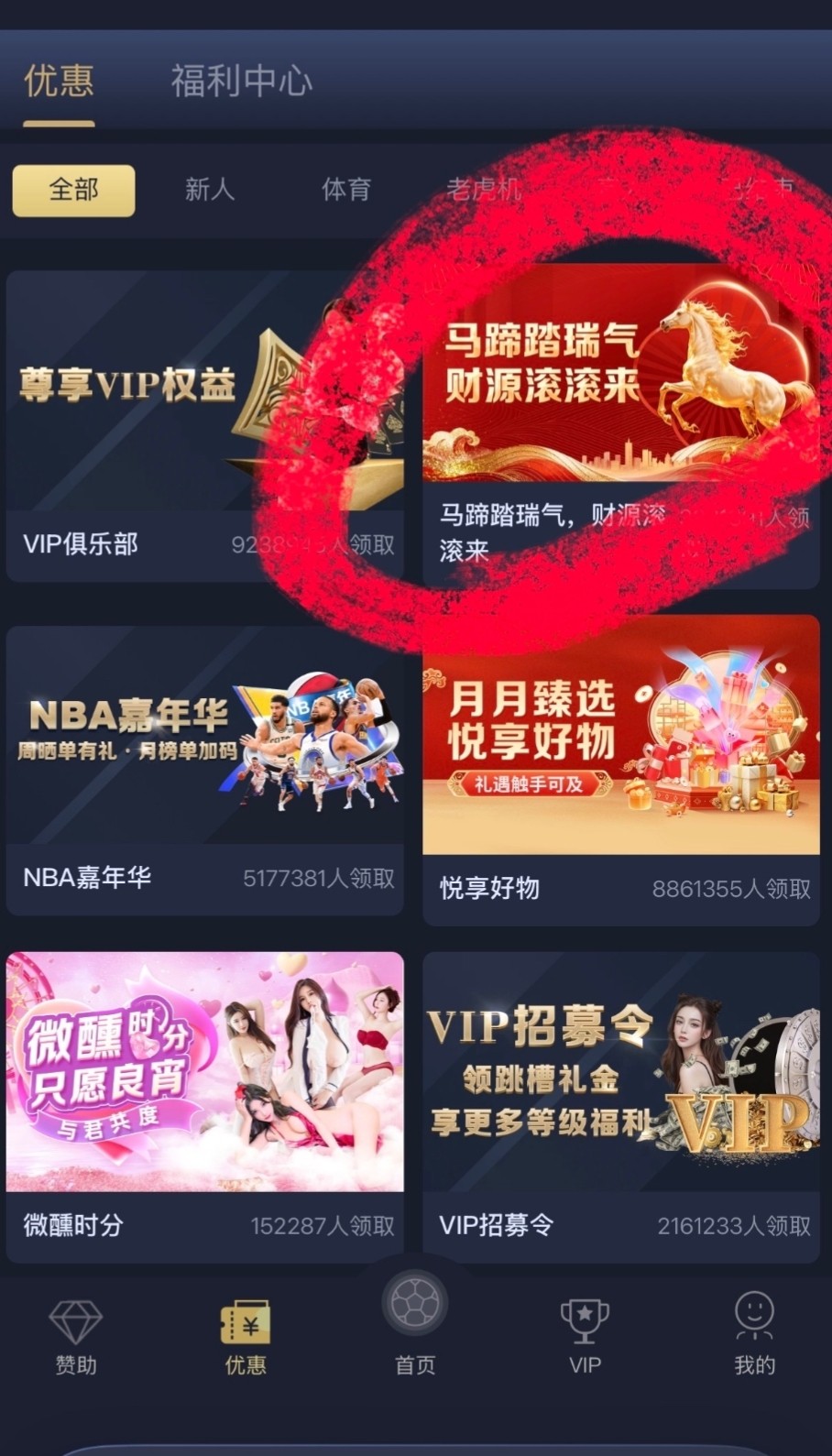Open the 微醺时分 promotion card
Viewport: 832px width, 1456px height.
204,1107
